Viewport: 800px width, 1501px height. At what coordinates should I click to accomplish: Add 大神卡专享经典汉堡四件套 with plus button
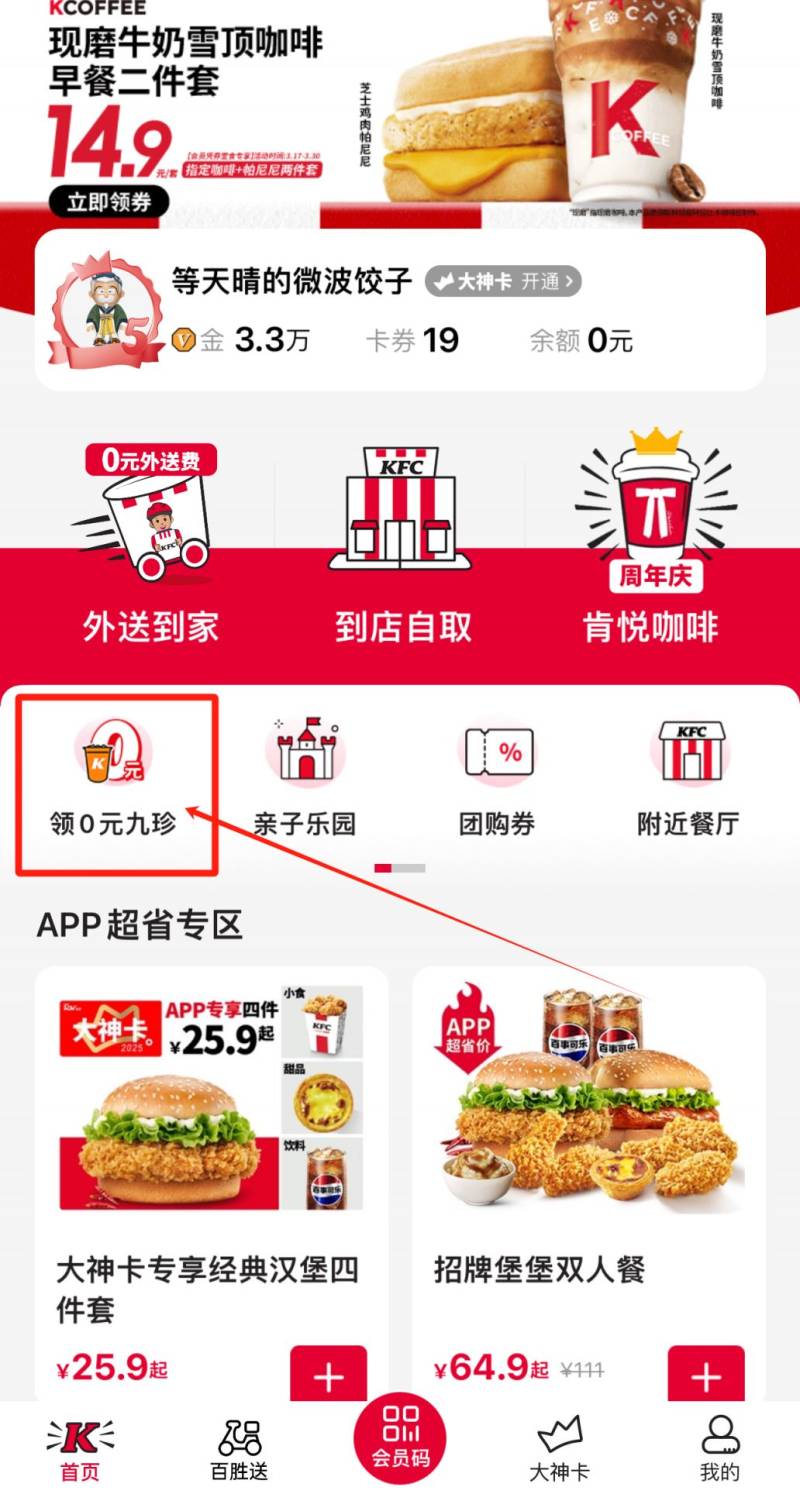tap(328, 1376)
